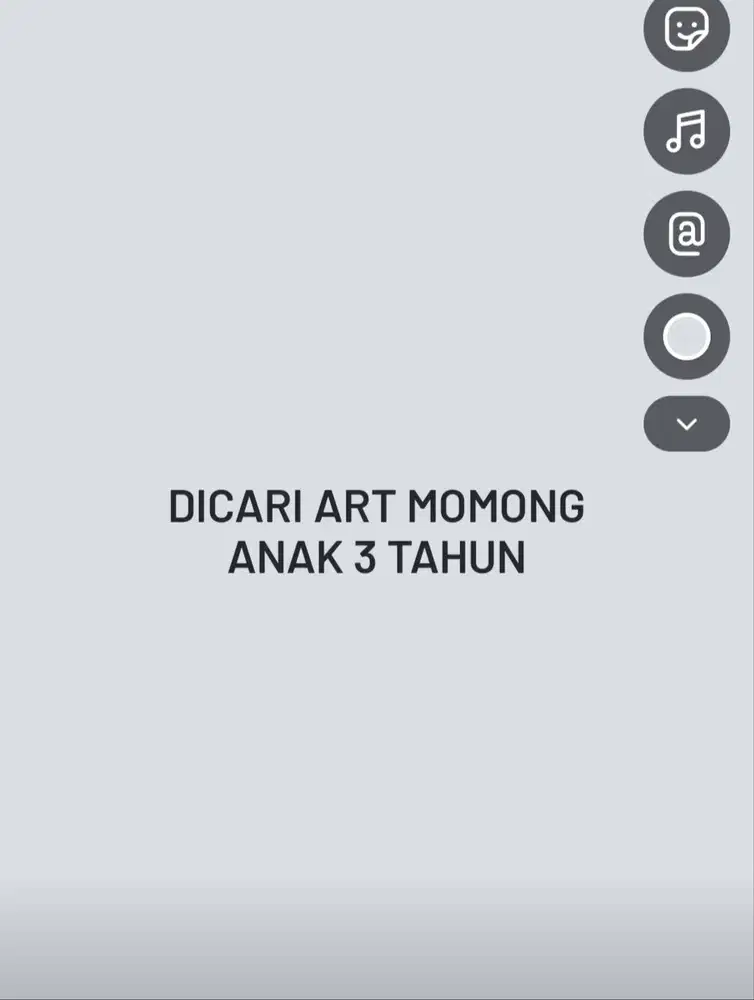The height and width of the screenshot is (1000, 754).
Task: Open sticker options from the sidebar
Action: pos(686,30)
